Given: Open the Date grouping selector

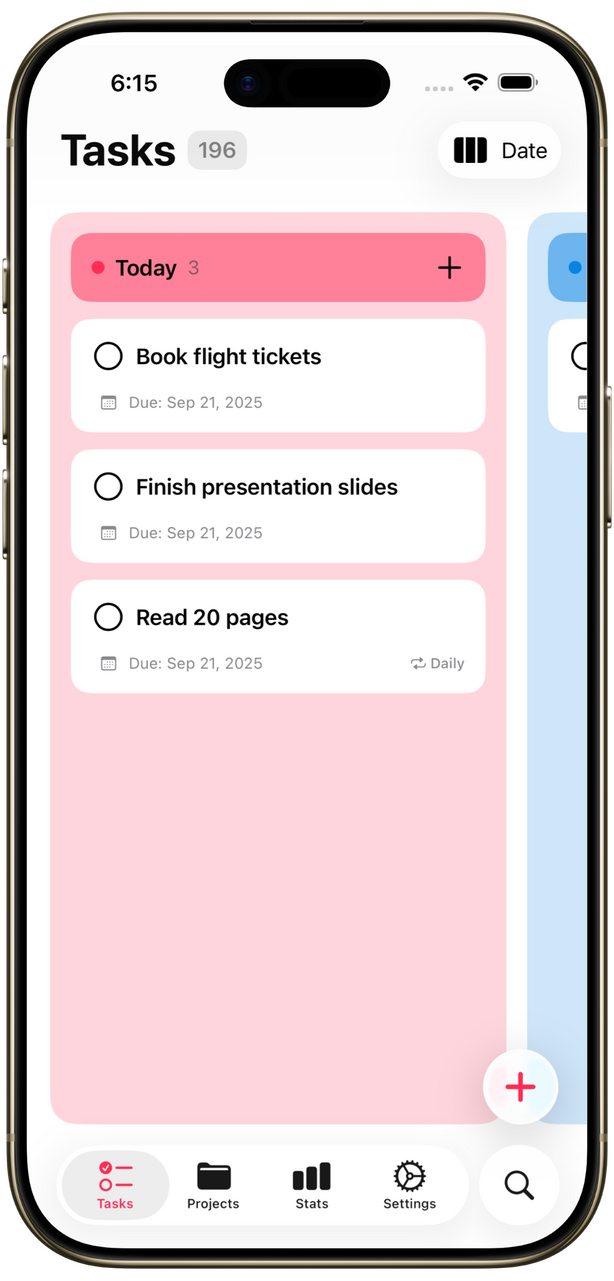Looking at the screenshot, I should pos(499,151).
